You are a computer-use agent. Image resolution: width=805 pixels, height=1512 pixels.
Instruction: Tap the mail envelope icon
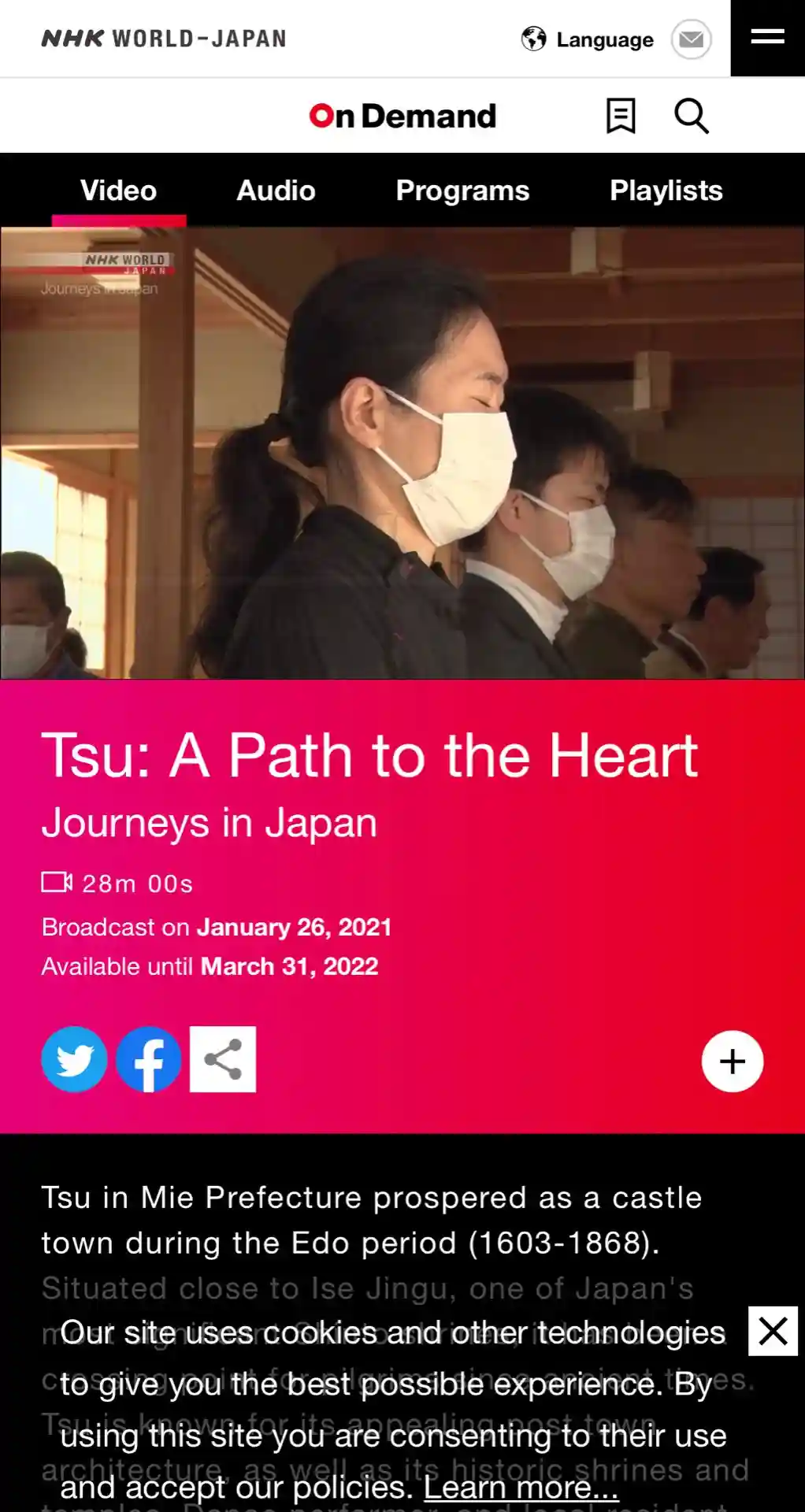click(x=691, y=39)
